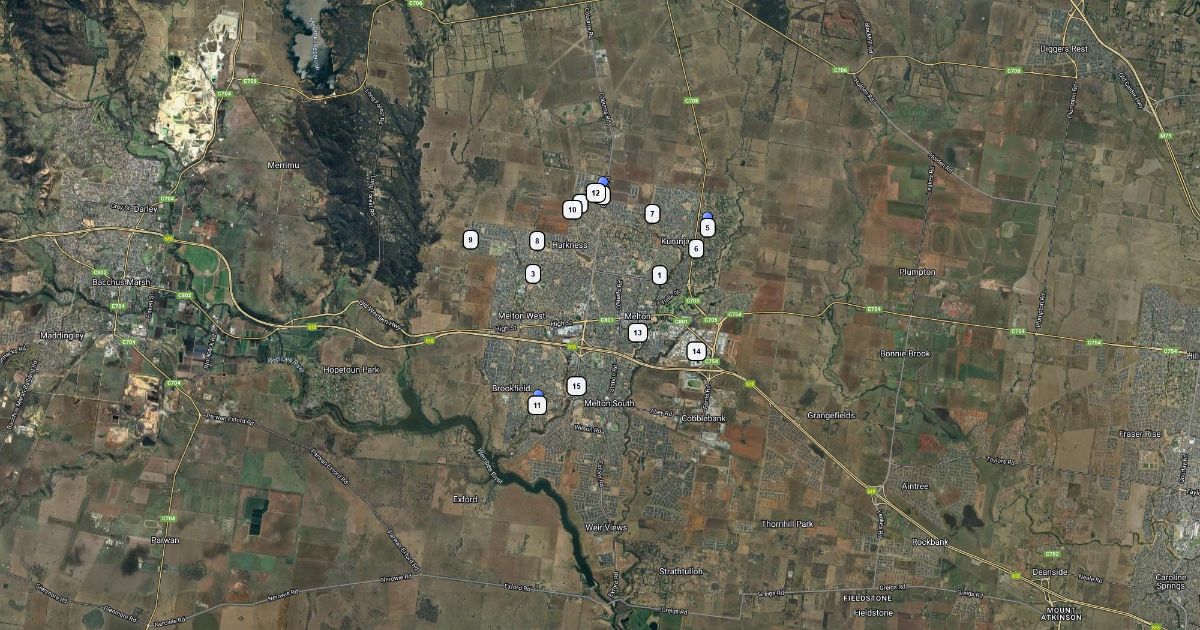
Task: Open map marker number 3
Action: [533, 273]
